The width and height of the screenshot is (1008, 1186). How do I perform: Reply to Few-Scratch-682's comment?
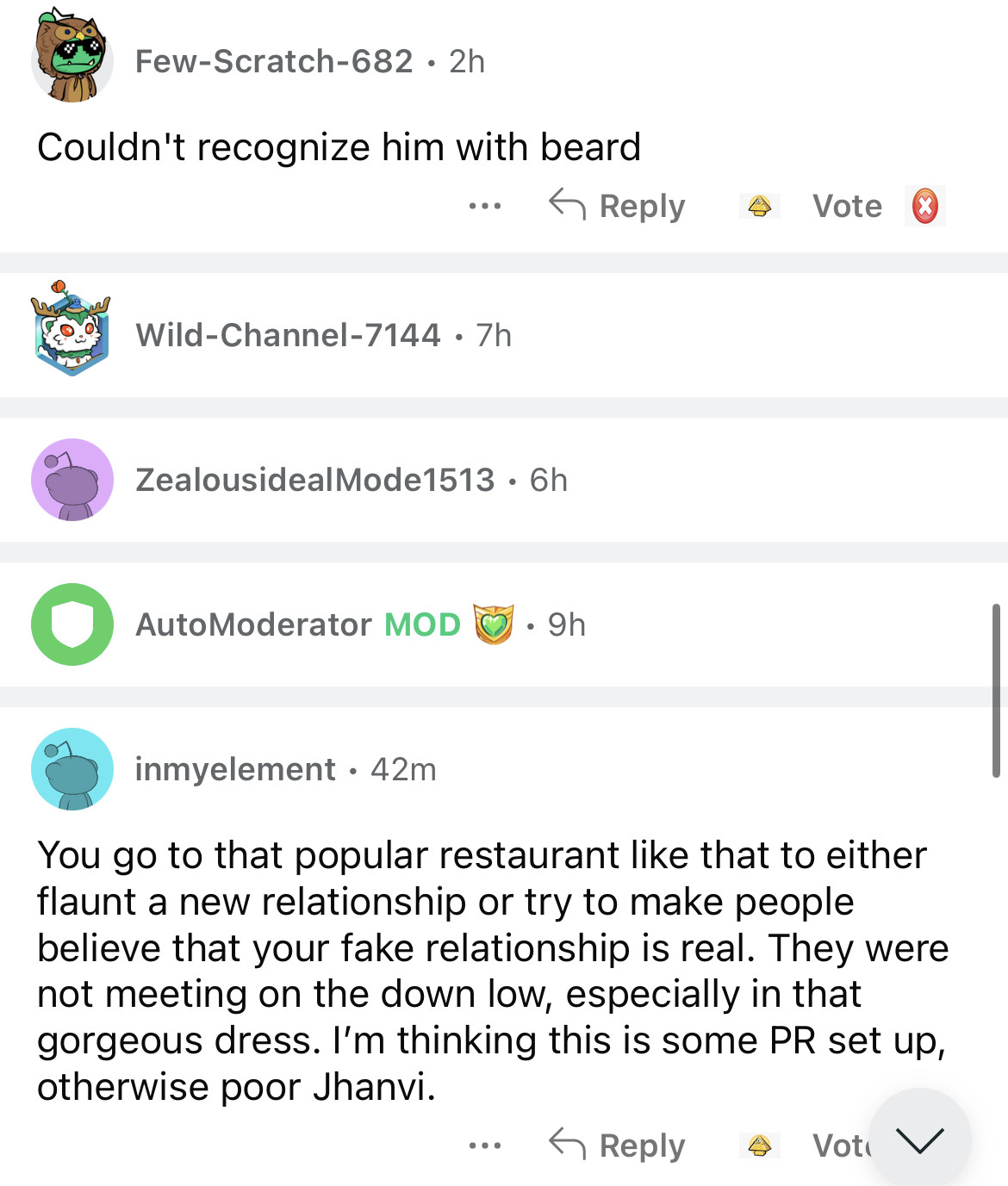click(x=618, y=207)
